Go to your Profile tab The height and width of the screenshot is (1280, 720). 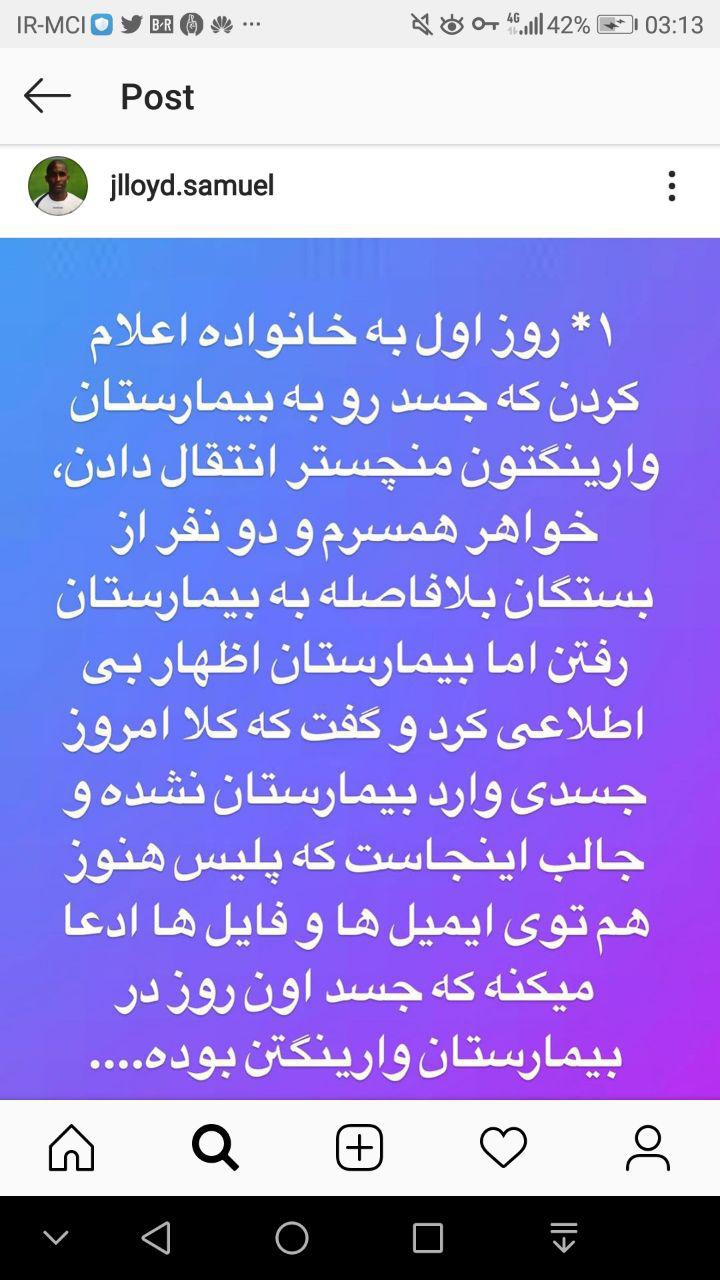[647, 1148]
